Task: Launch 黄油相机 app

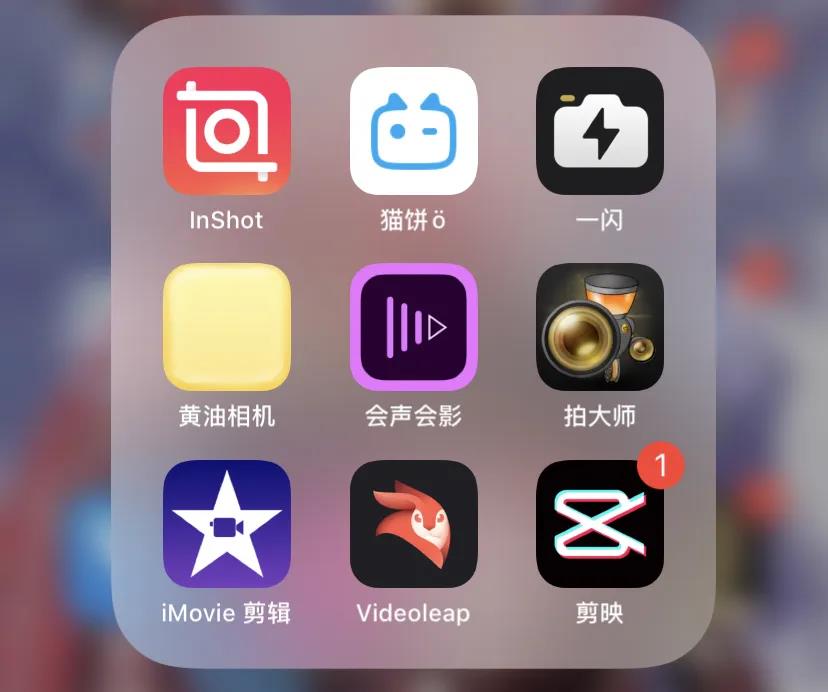Action: click(227, 327)
